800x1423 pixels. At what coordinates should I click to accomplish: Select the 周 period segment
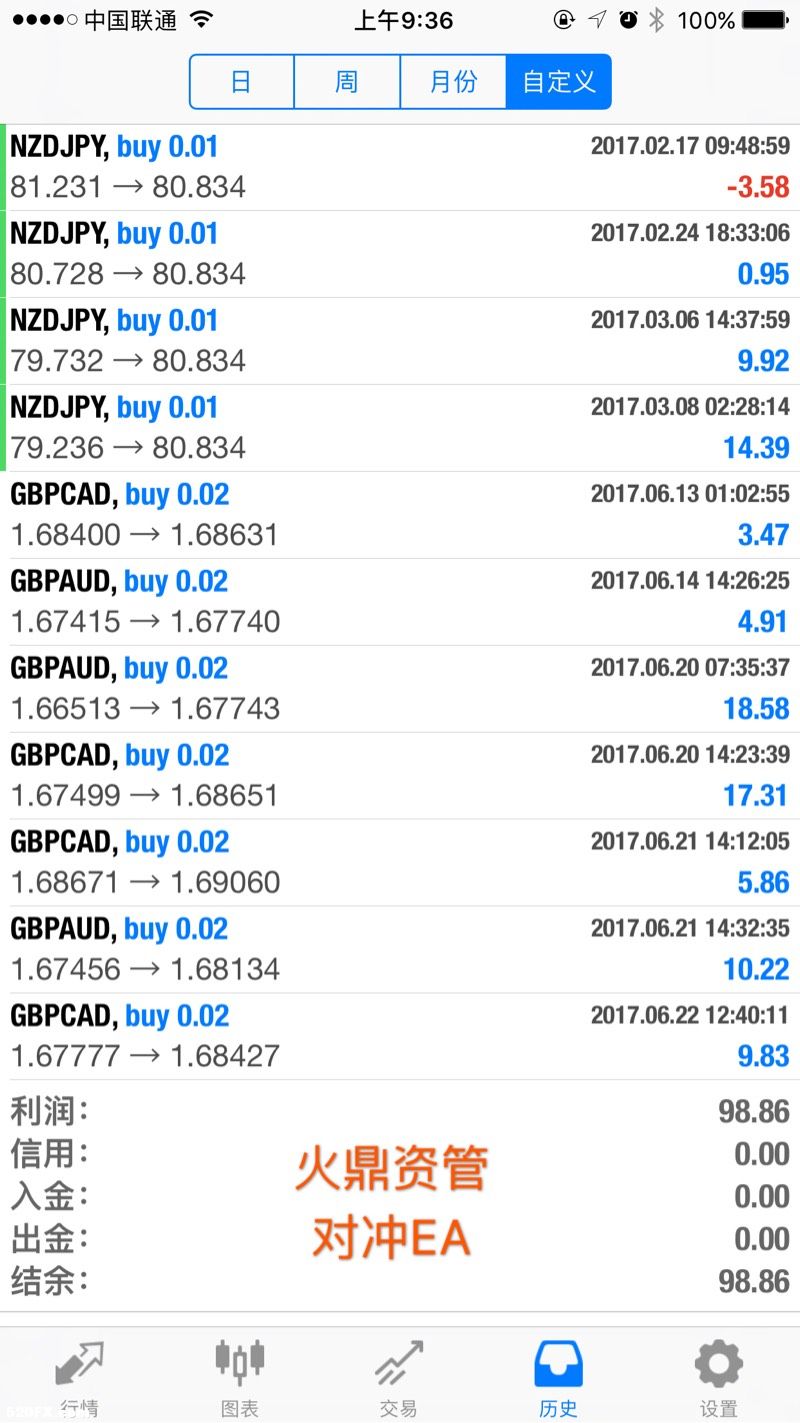click(347, 81)
